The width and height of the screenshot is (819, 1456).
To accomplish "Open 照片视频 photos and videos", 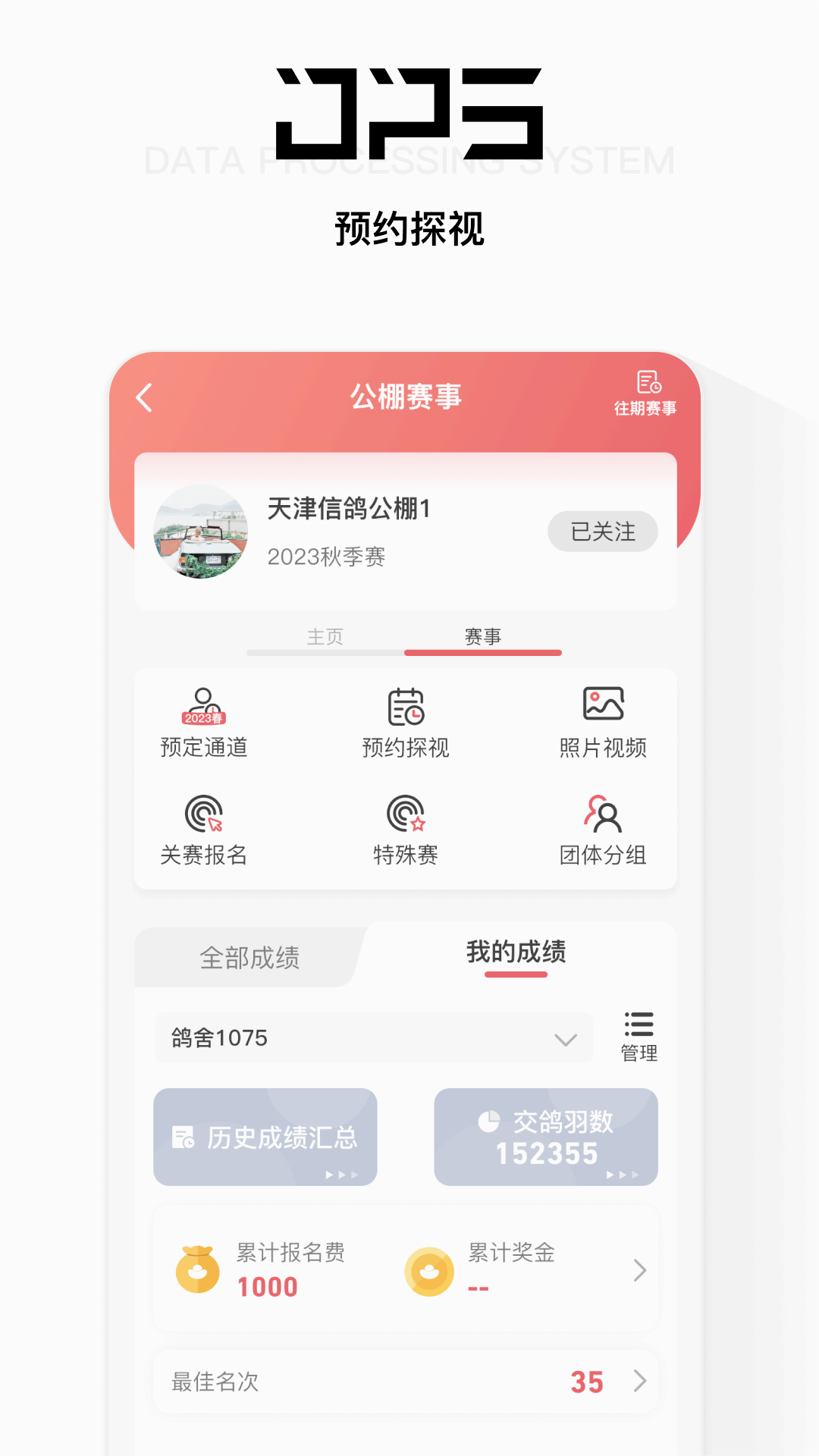I will click(x=603, y=720).
